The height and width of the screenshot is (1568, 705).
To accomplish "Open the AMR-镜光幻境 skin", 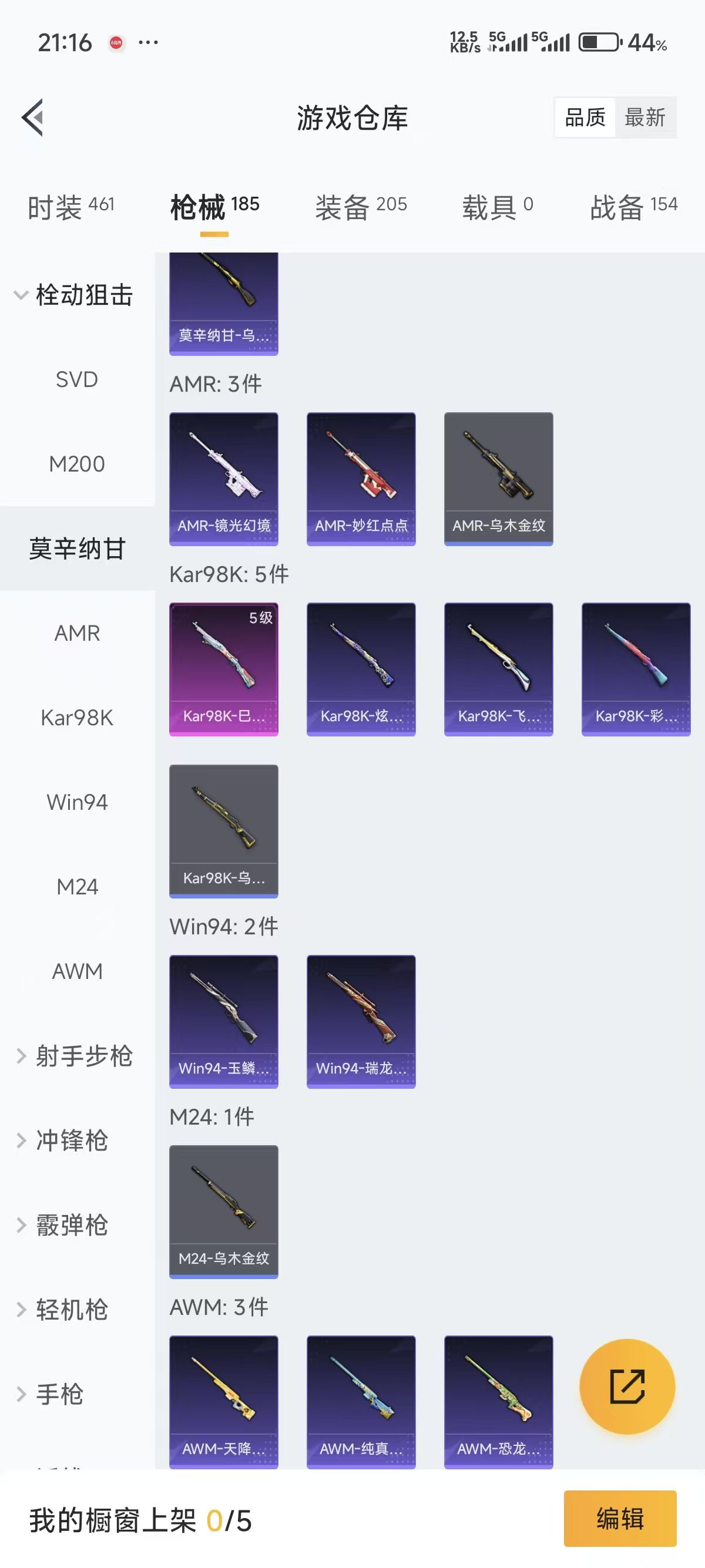I will [223, 479].
